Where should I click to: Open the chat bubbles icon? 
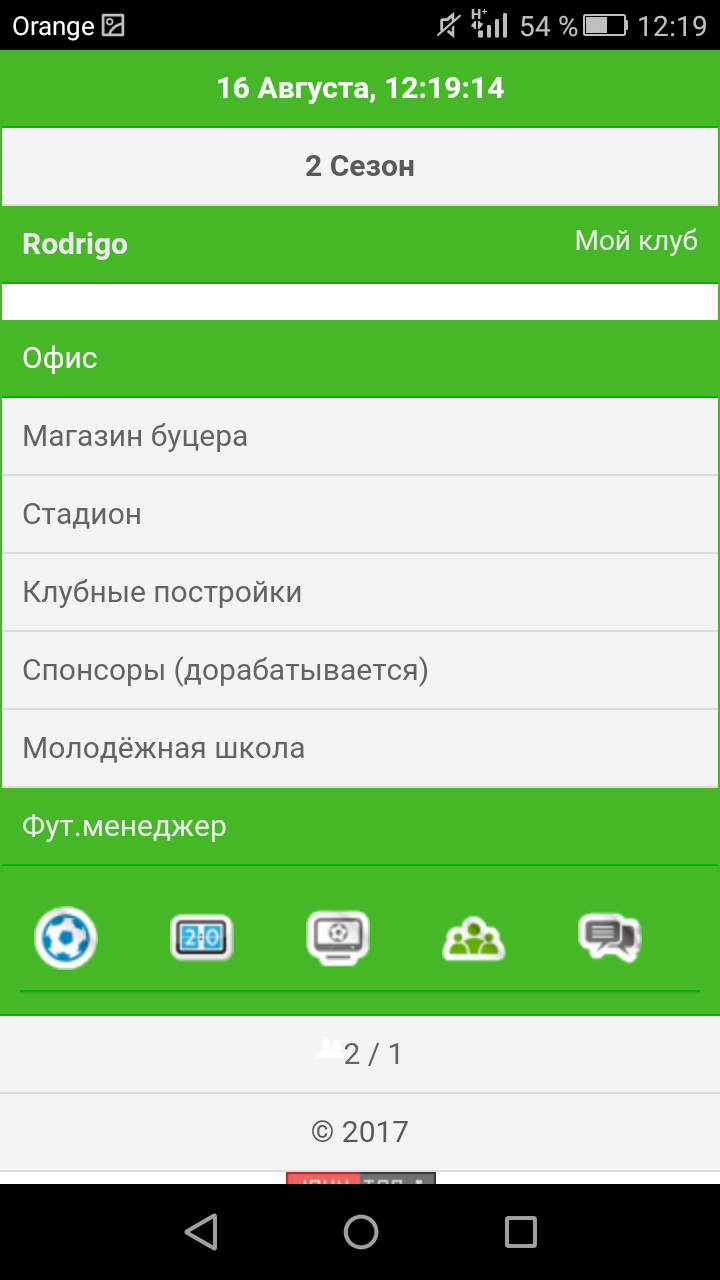[x=610, y=938]
